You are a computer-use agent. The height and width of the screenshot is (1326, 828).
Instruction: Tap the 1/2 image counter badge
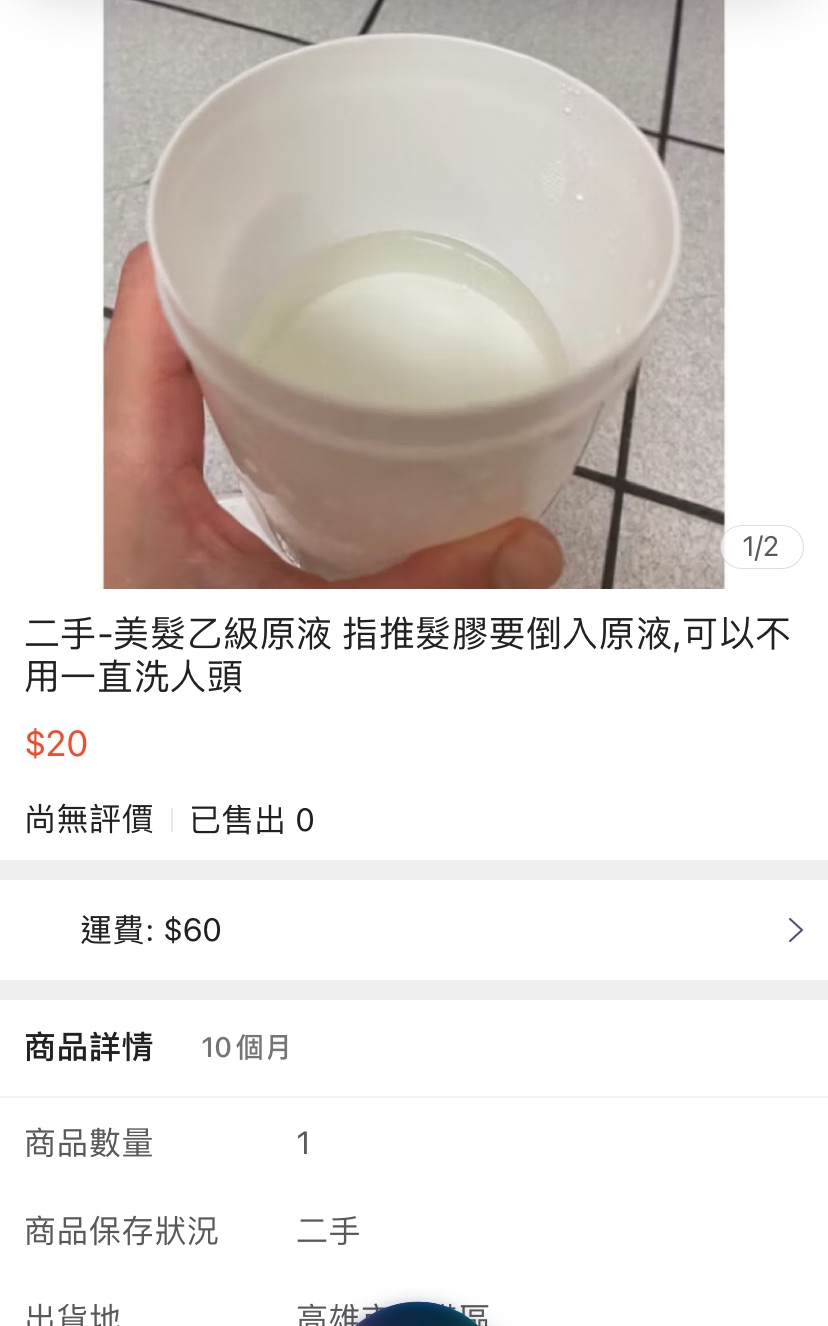pyautogui.click(x=761, y=546)
